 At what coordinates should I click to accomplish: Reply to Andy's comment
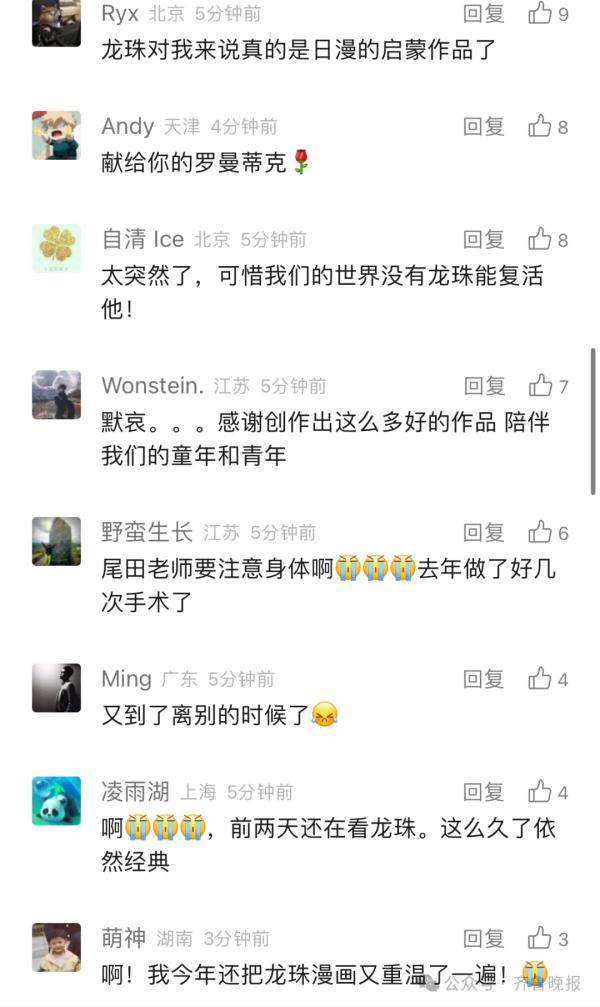(x=484, y=127)
